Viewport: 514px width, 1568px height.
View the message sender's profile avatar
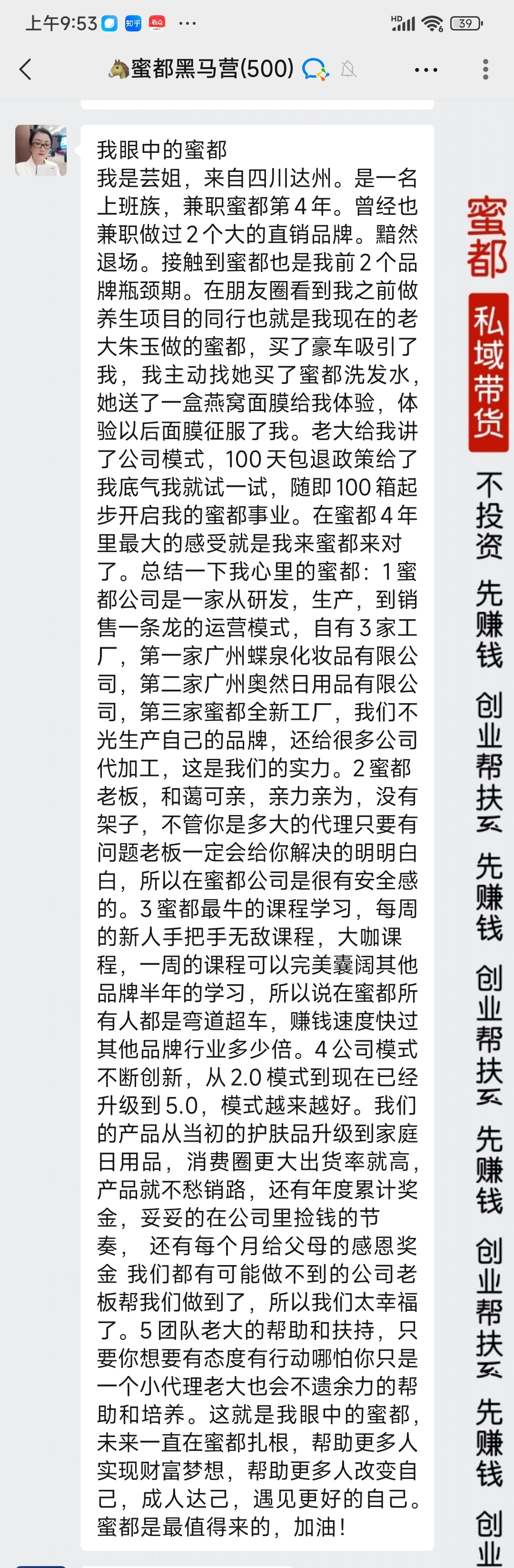tap(41, 151)
